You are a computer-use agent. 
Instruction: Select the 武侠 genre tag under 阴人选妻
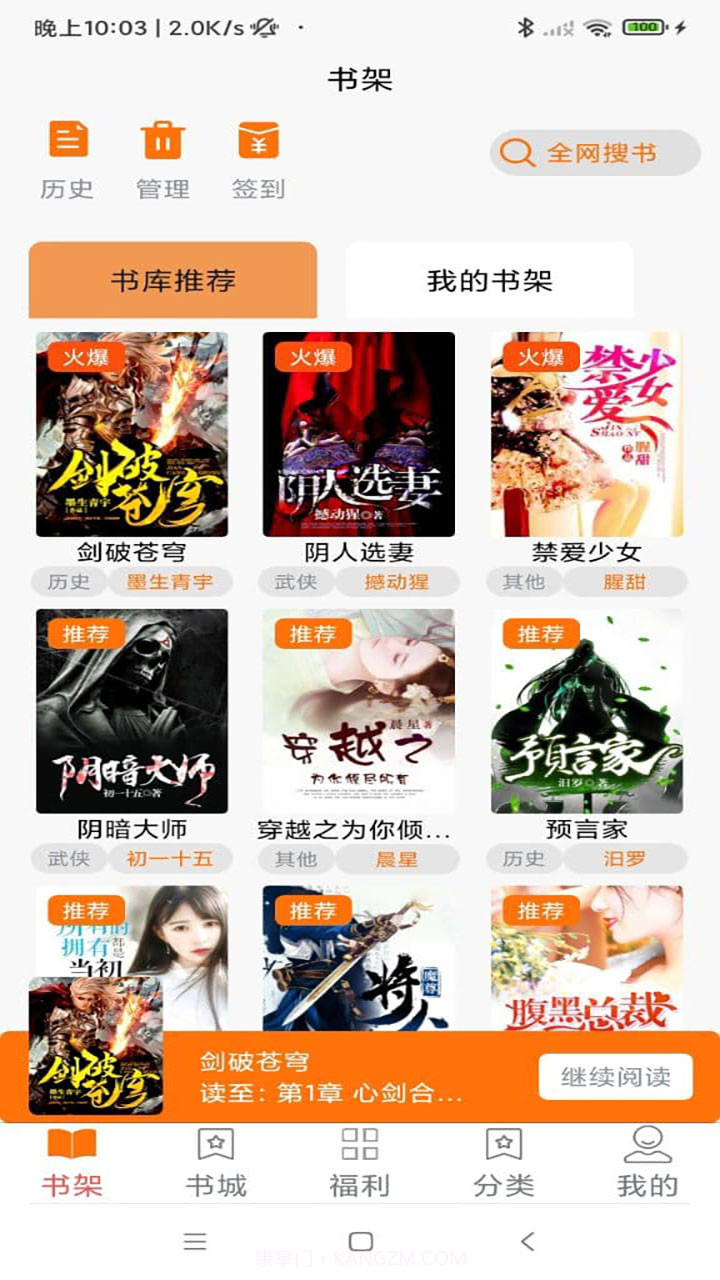pos(294,581)
